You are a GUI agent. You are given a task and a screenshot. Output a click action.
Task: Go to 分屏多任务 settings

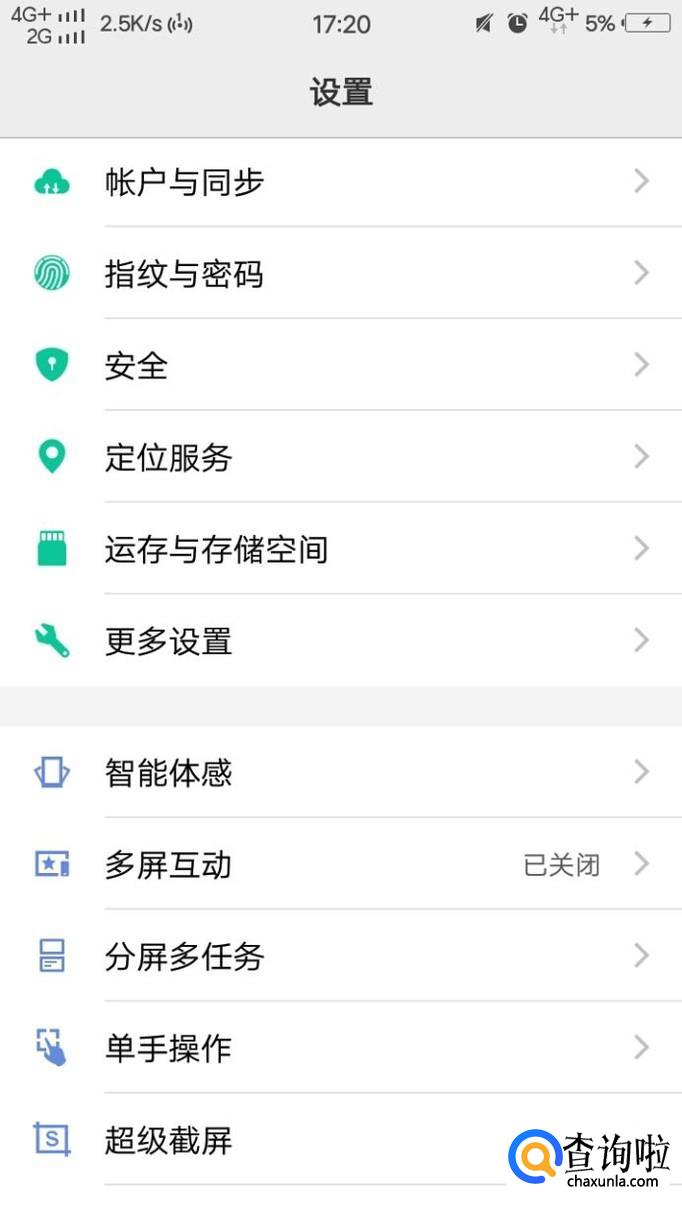point(340,957)
